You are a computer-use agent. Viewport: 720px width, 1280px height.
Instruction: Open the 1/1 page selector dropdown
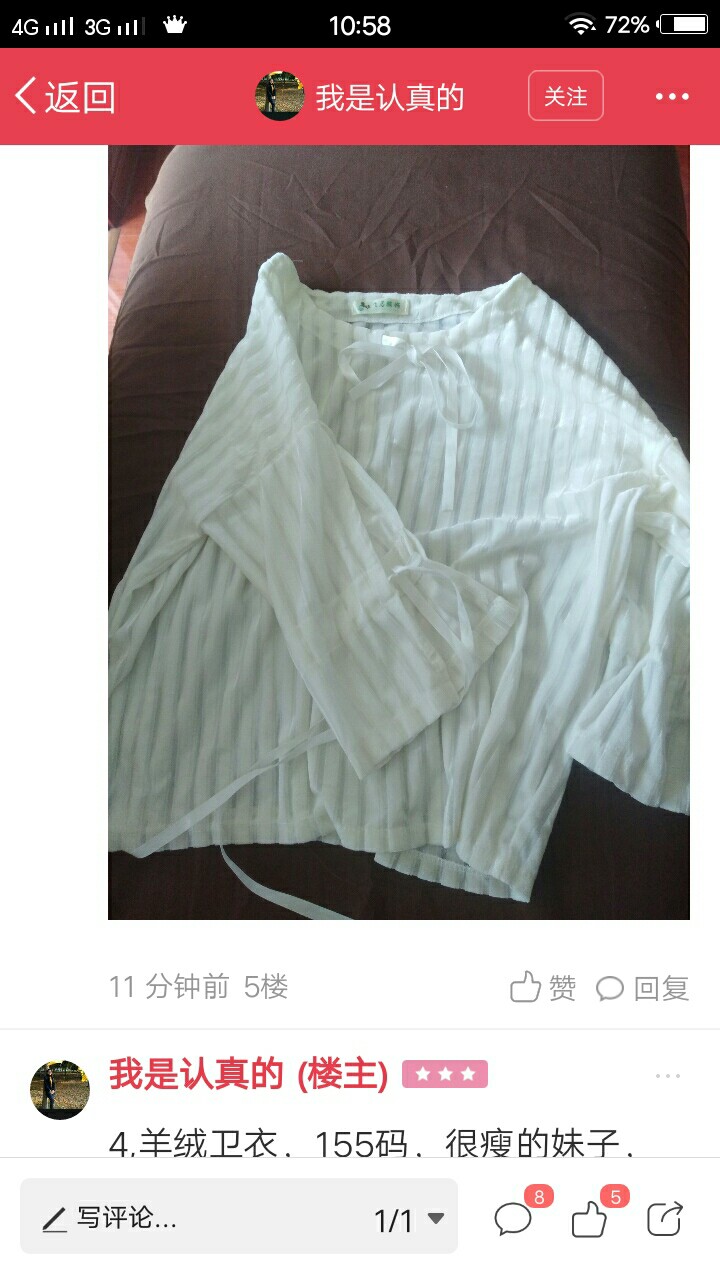[409, 1219]
